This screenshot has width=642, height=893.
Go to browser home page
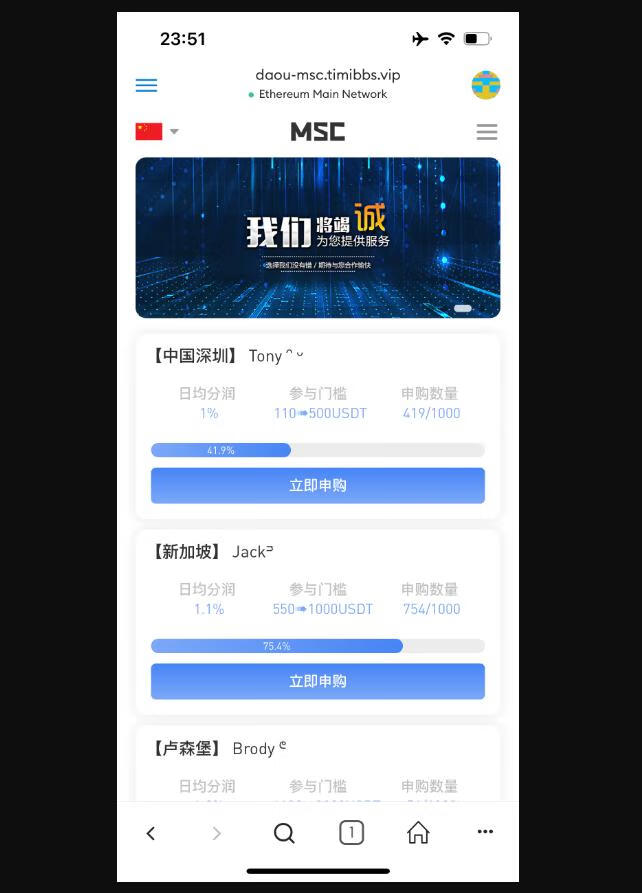pyautogui.click(x=418, y=832)
